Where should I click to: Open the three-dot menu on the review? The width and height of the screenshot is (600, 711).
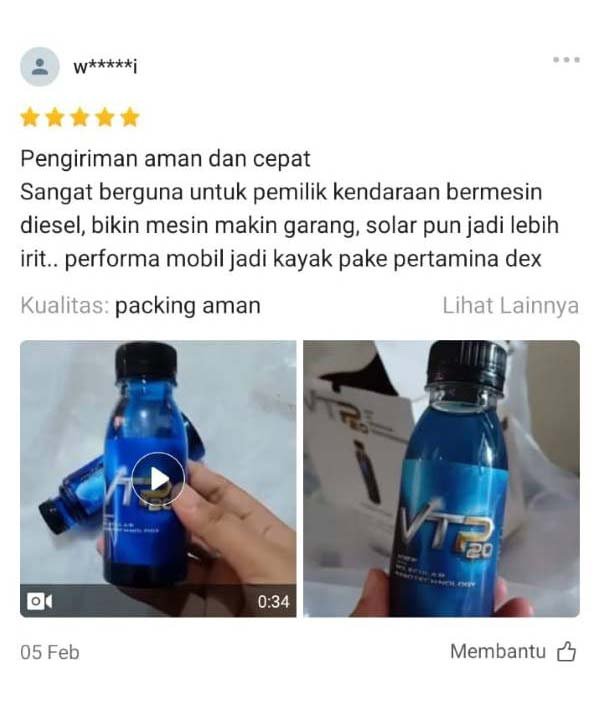click(x=566, y=60)
